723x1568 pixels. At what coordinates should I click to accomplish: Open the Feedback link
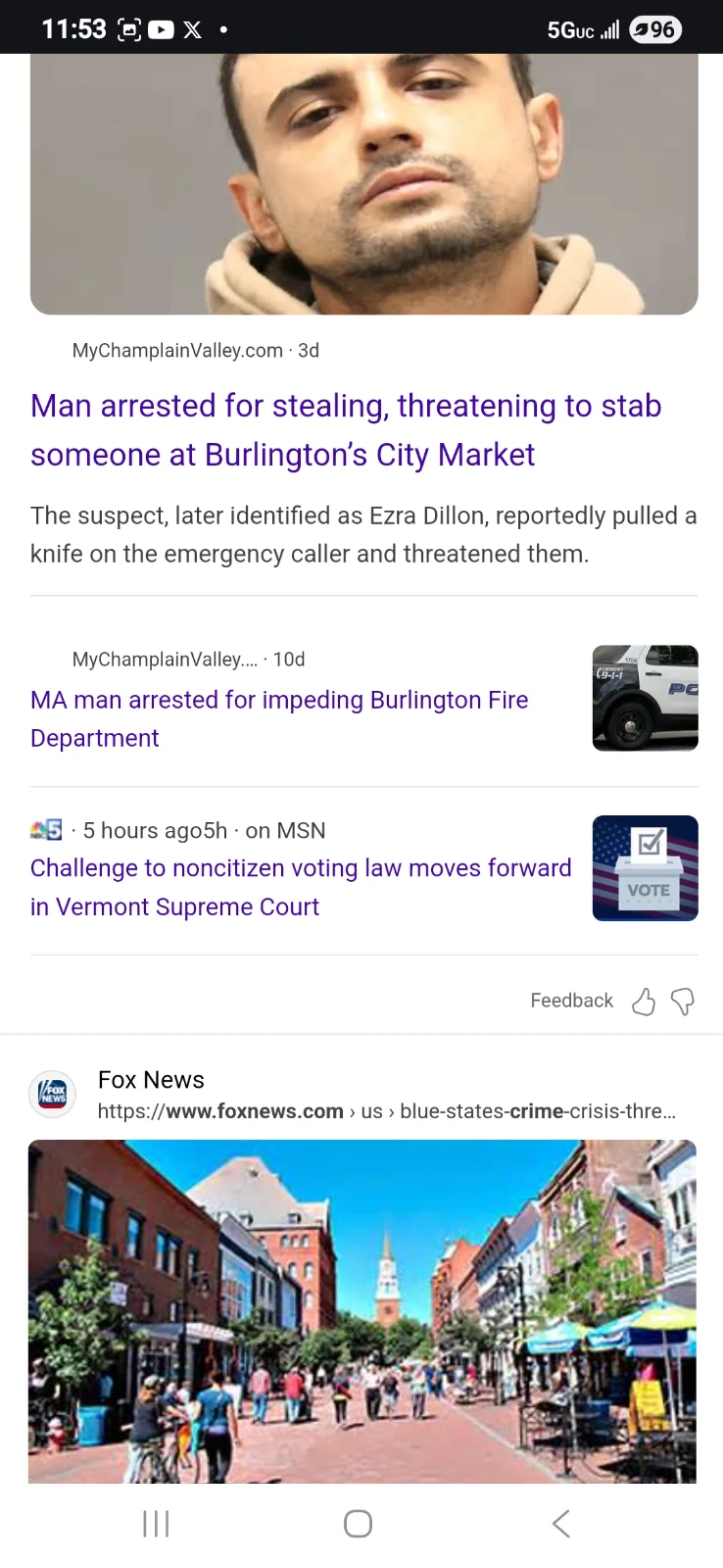pyautogui.click(x=571, y=1001)
